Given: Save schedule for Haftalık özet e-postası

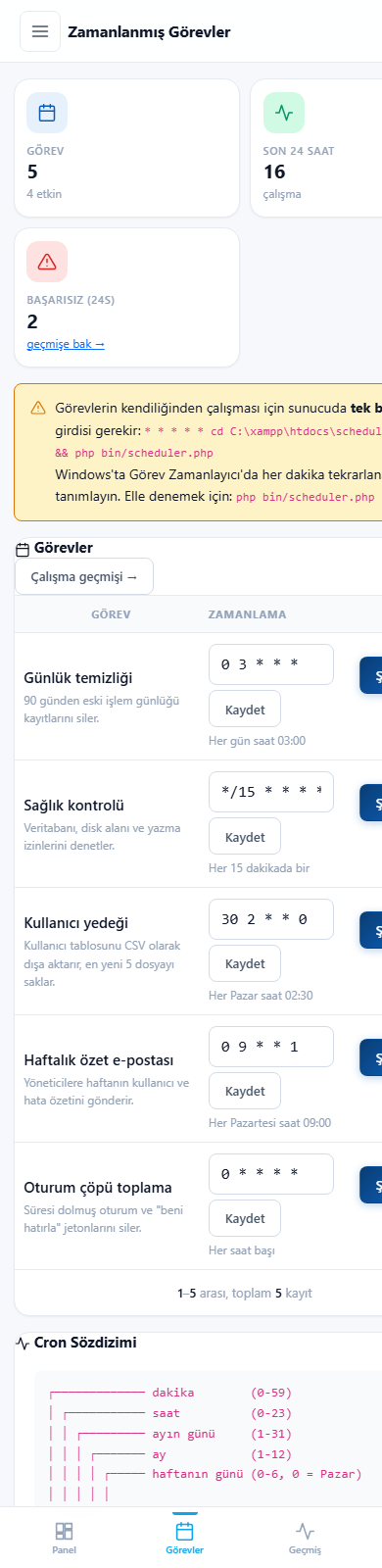Looking at the screenshot, I should [x=245, y=1092].
